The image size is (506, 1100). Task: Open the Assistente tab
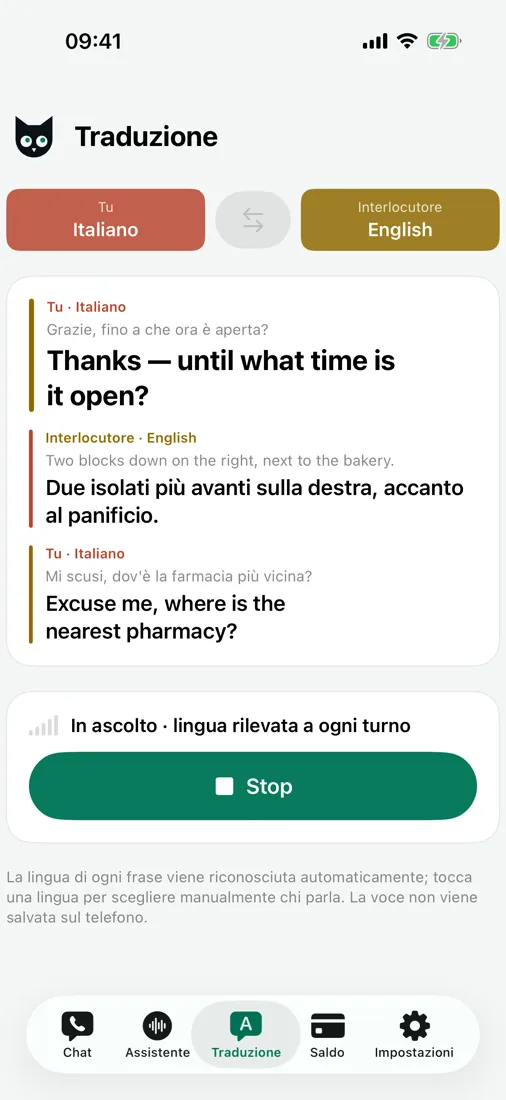[x=157, y=1035]
